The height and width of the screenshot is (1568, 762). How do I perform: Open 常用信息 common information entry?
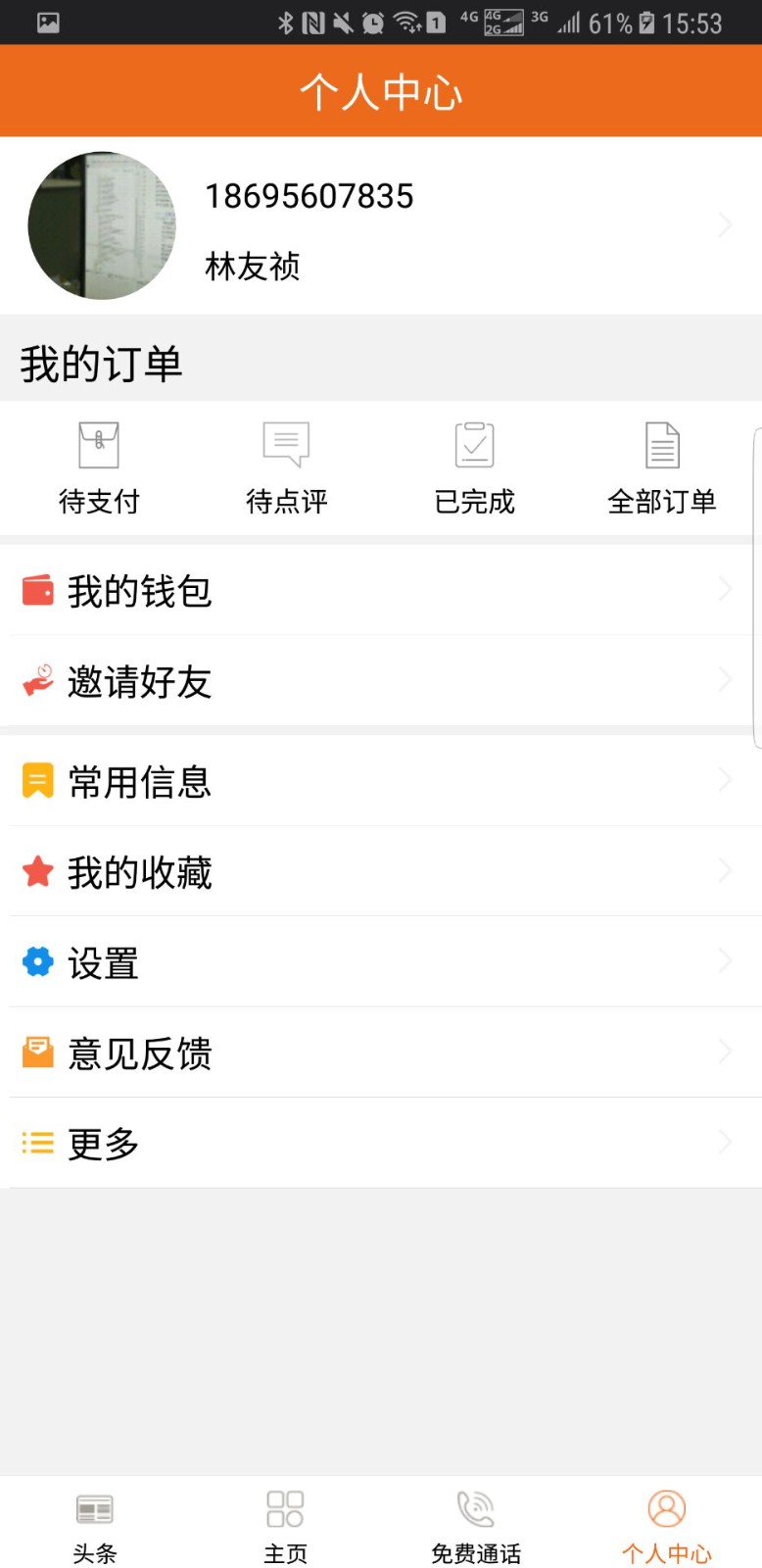point(138,780)
